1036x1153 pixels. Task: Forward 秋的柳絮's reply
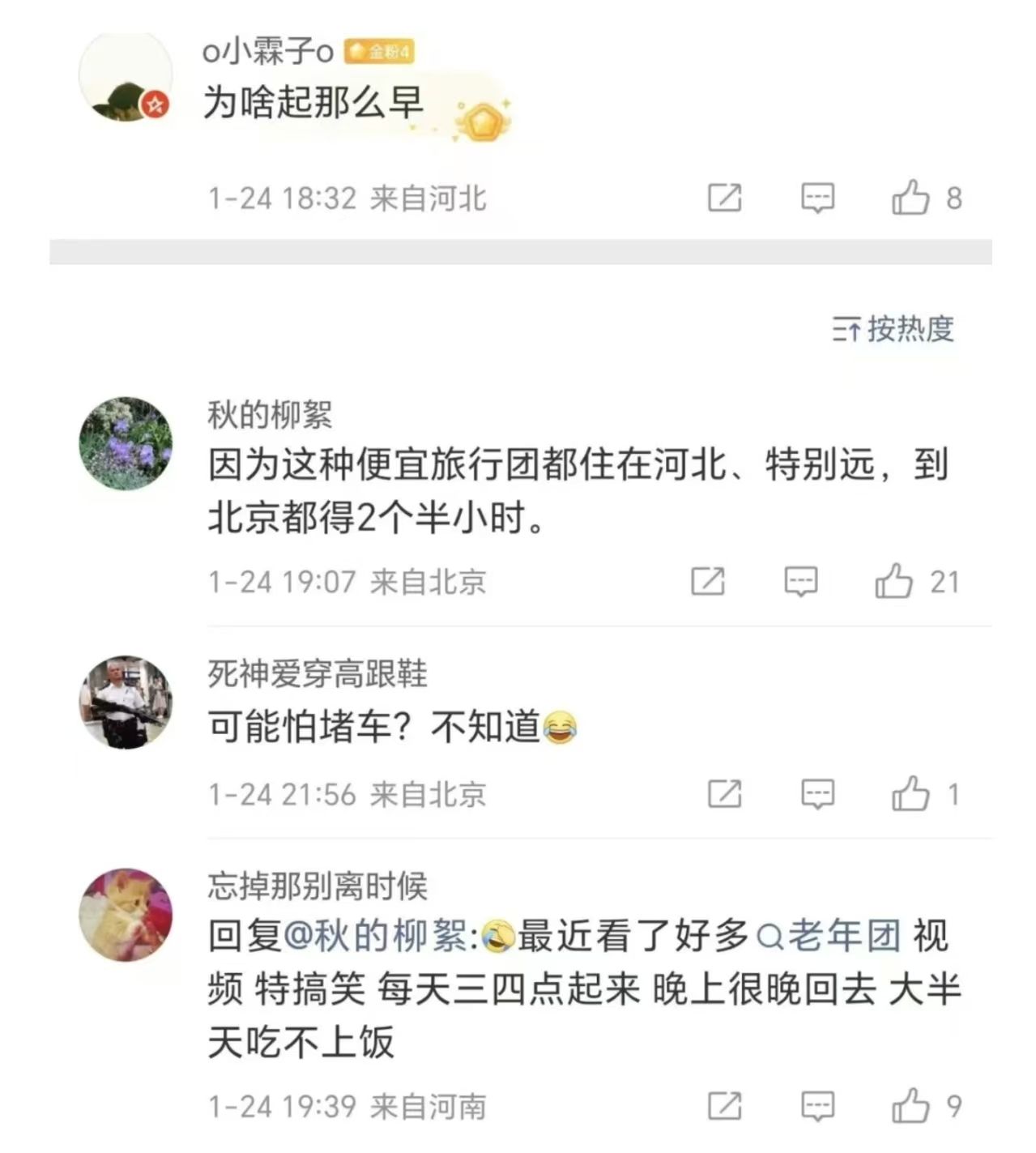click(x=707, y=582)
